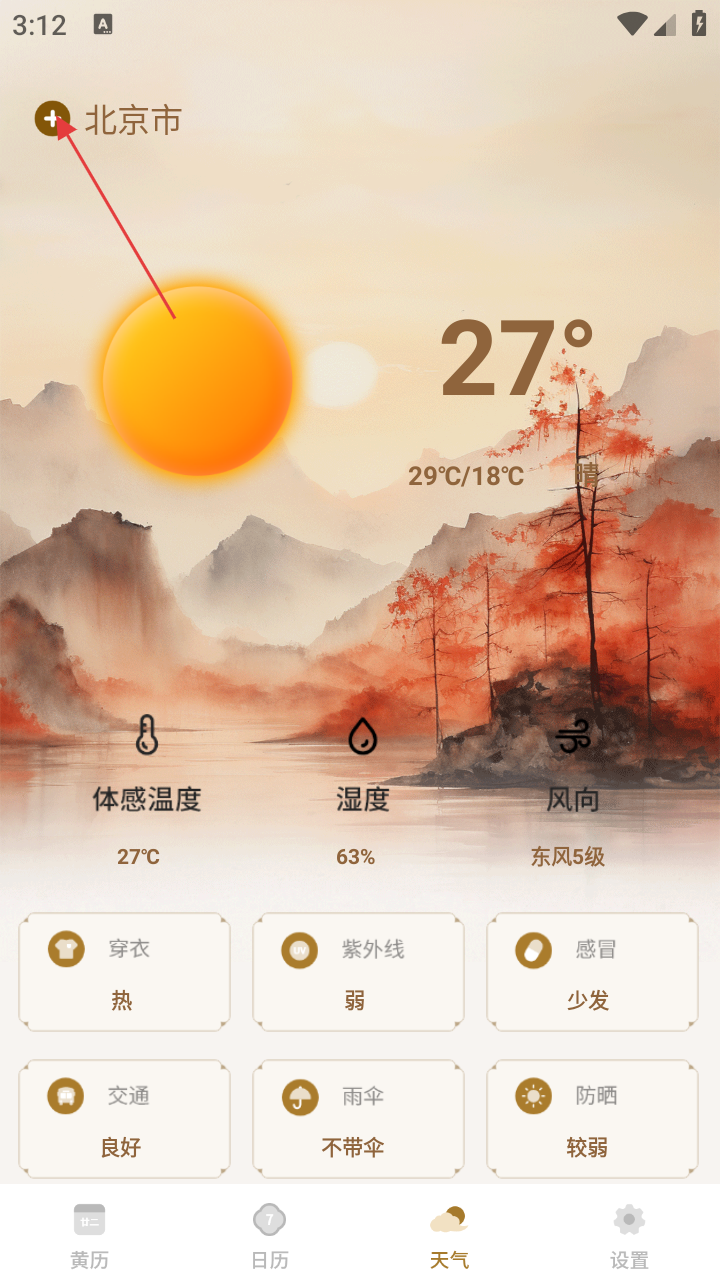The image size is (720, 1280).
Task: Tap the plus icon to add city
Action: point(52,119)
